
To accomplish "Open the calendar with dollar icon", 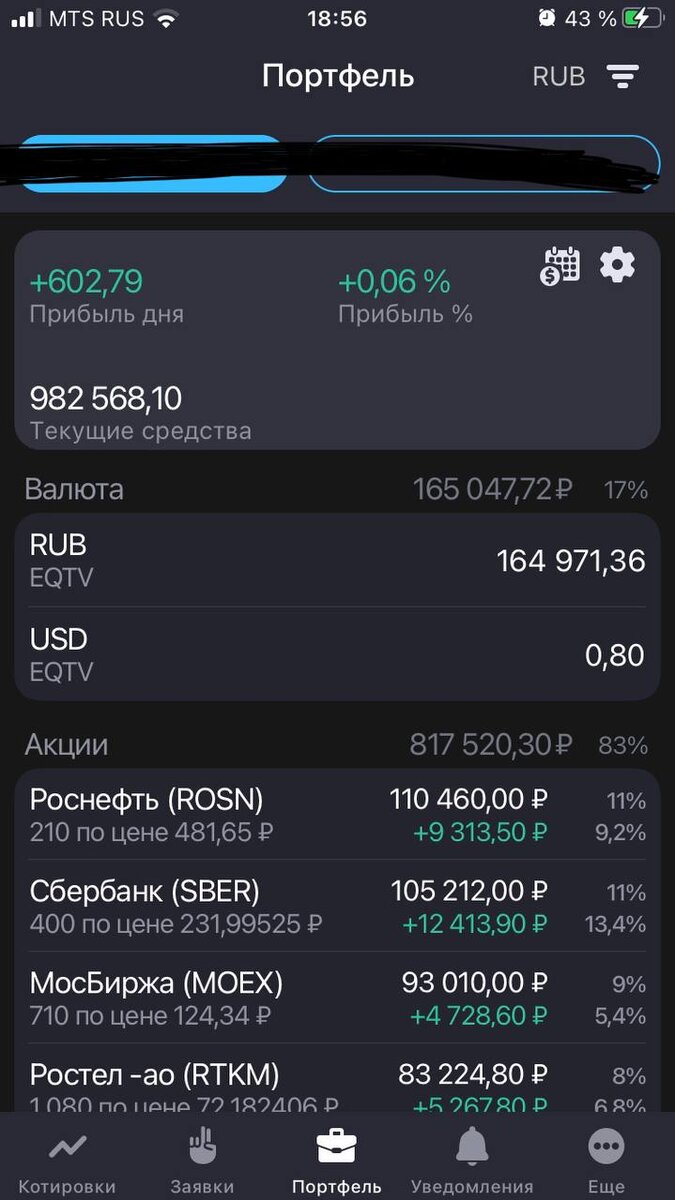I will [x=562, y=266].
